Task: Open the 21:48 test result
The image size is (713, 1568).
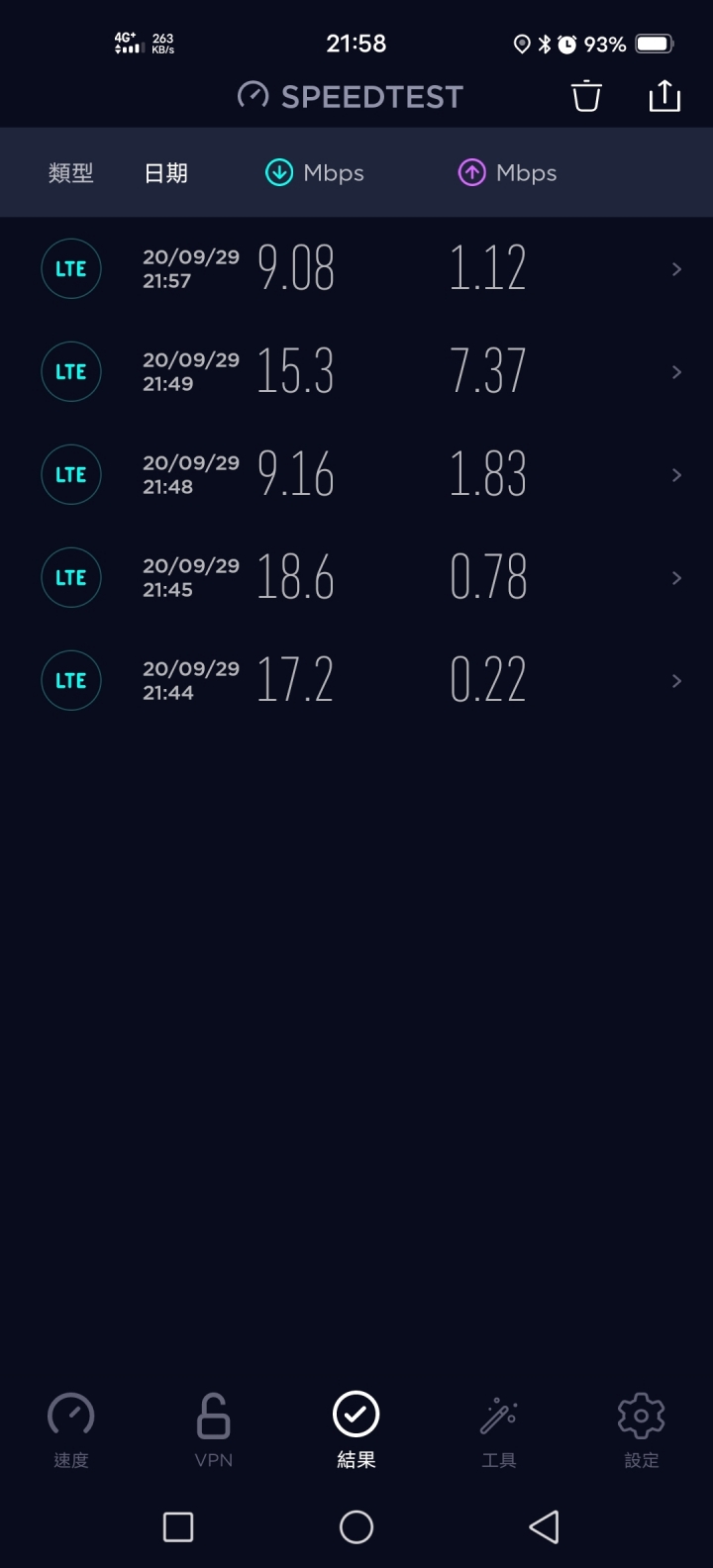Action: pyautogui.click(x=356, y=475)
